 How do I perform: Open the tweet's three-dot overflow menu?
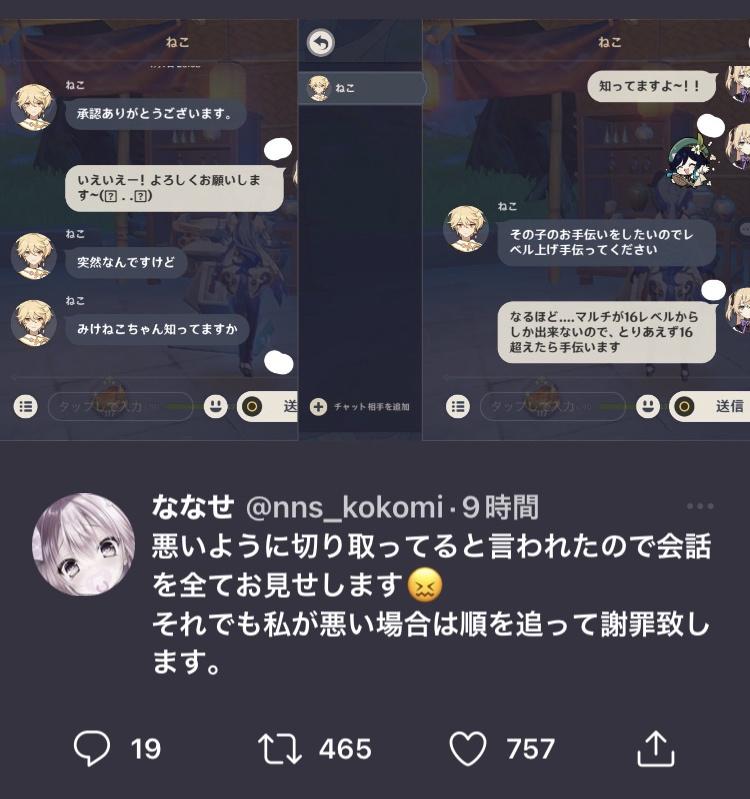coord(700,507)
